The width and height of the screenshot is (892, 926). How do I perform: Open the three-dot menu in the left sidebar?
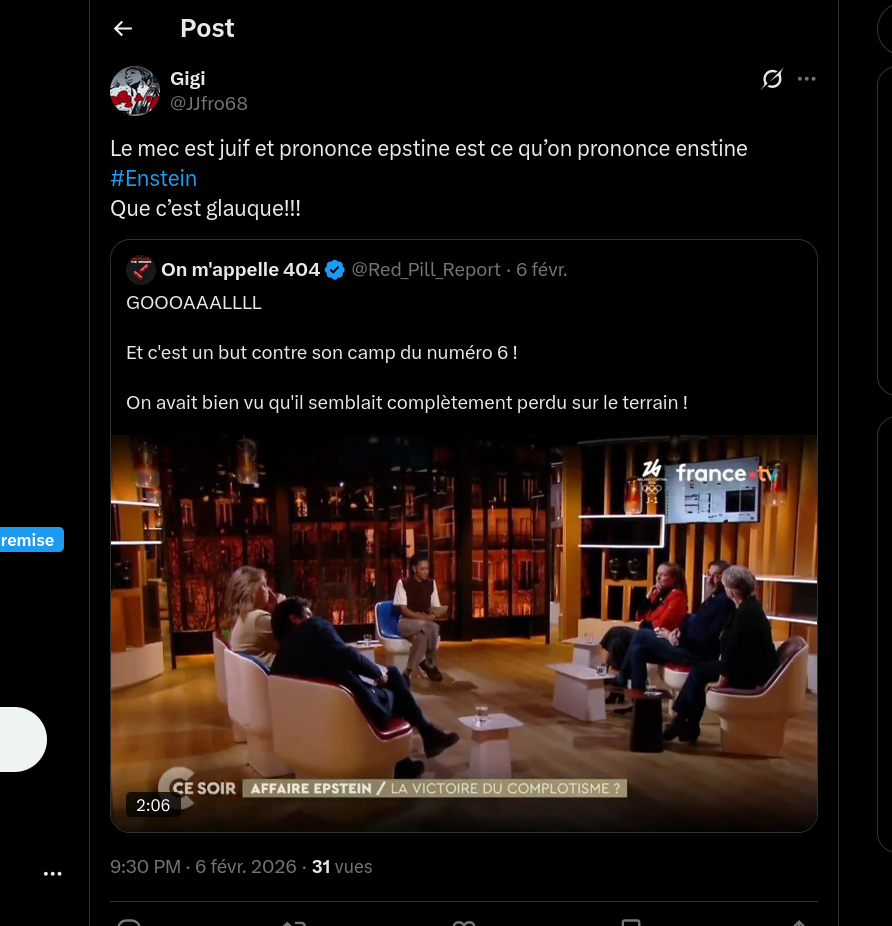pos(53,874)
